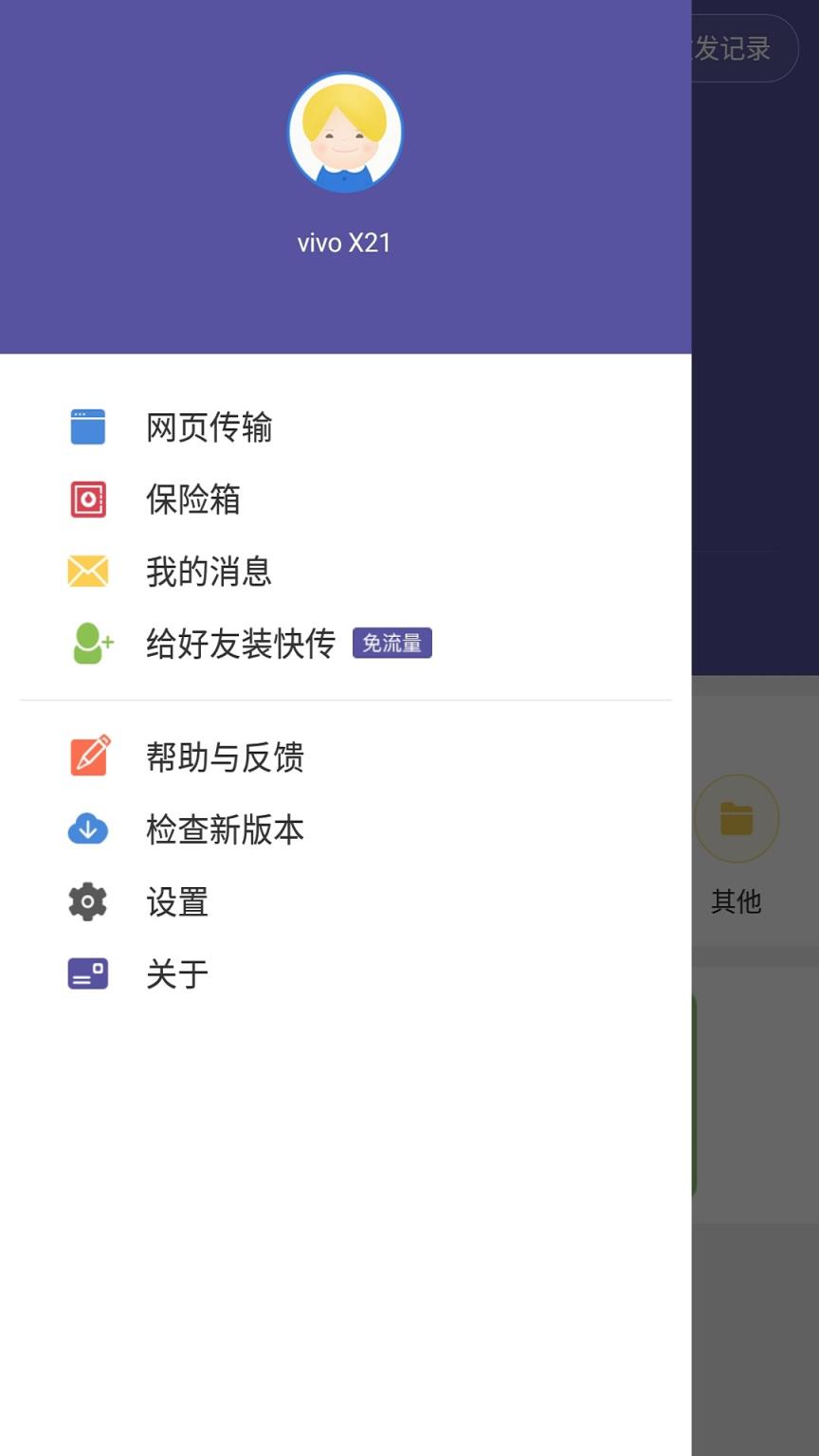The image size is (819, 1456).
Task: Open the 网页传输 web transfer icon
Action: click(87, 427)
